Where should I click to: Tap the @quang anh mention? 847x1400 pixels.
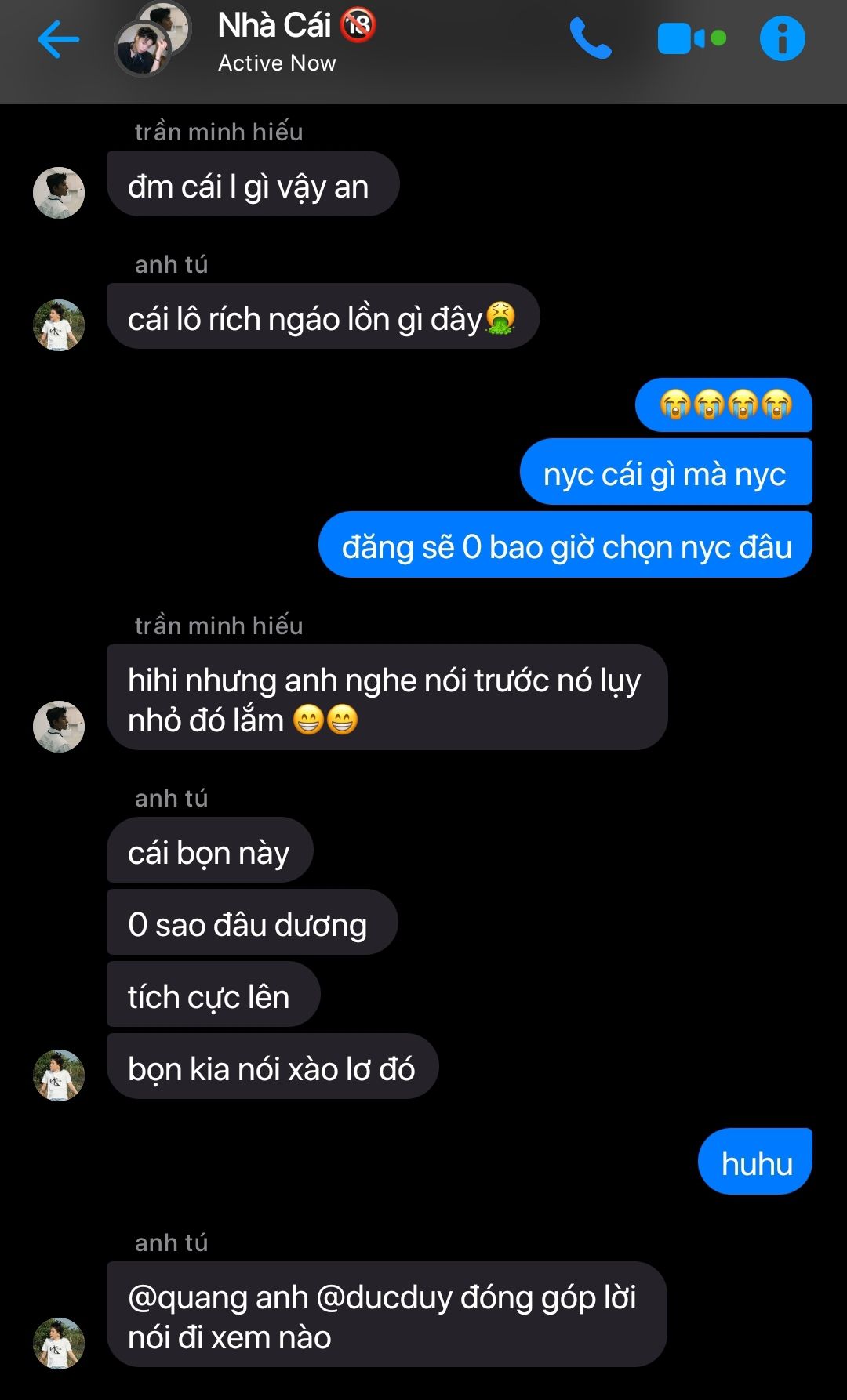pyautogui.click(x=218, y=1298)
